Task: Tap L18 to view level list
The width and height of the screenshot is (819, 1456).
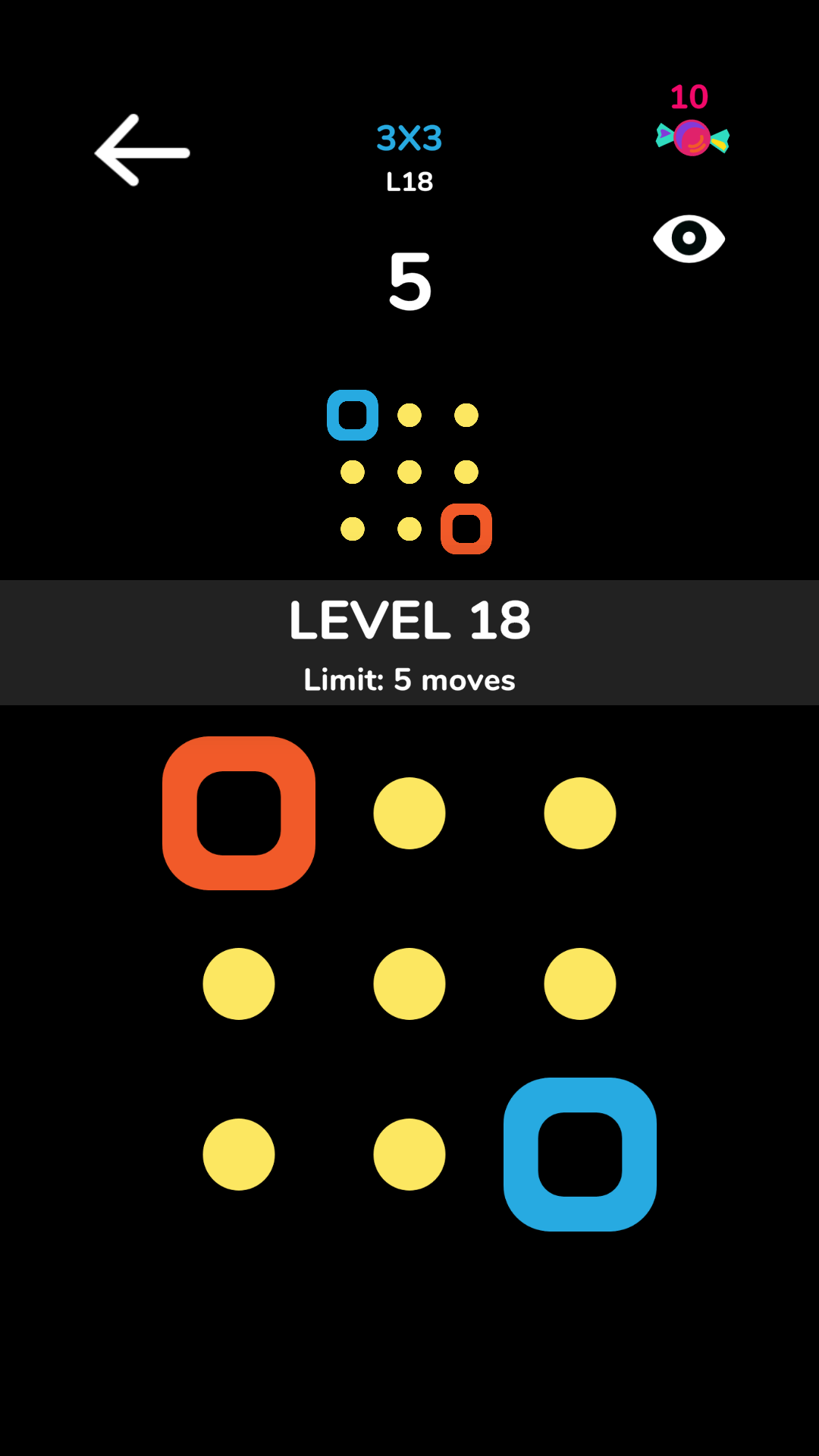Action: coord(409,181)
